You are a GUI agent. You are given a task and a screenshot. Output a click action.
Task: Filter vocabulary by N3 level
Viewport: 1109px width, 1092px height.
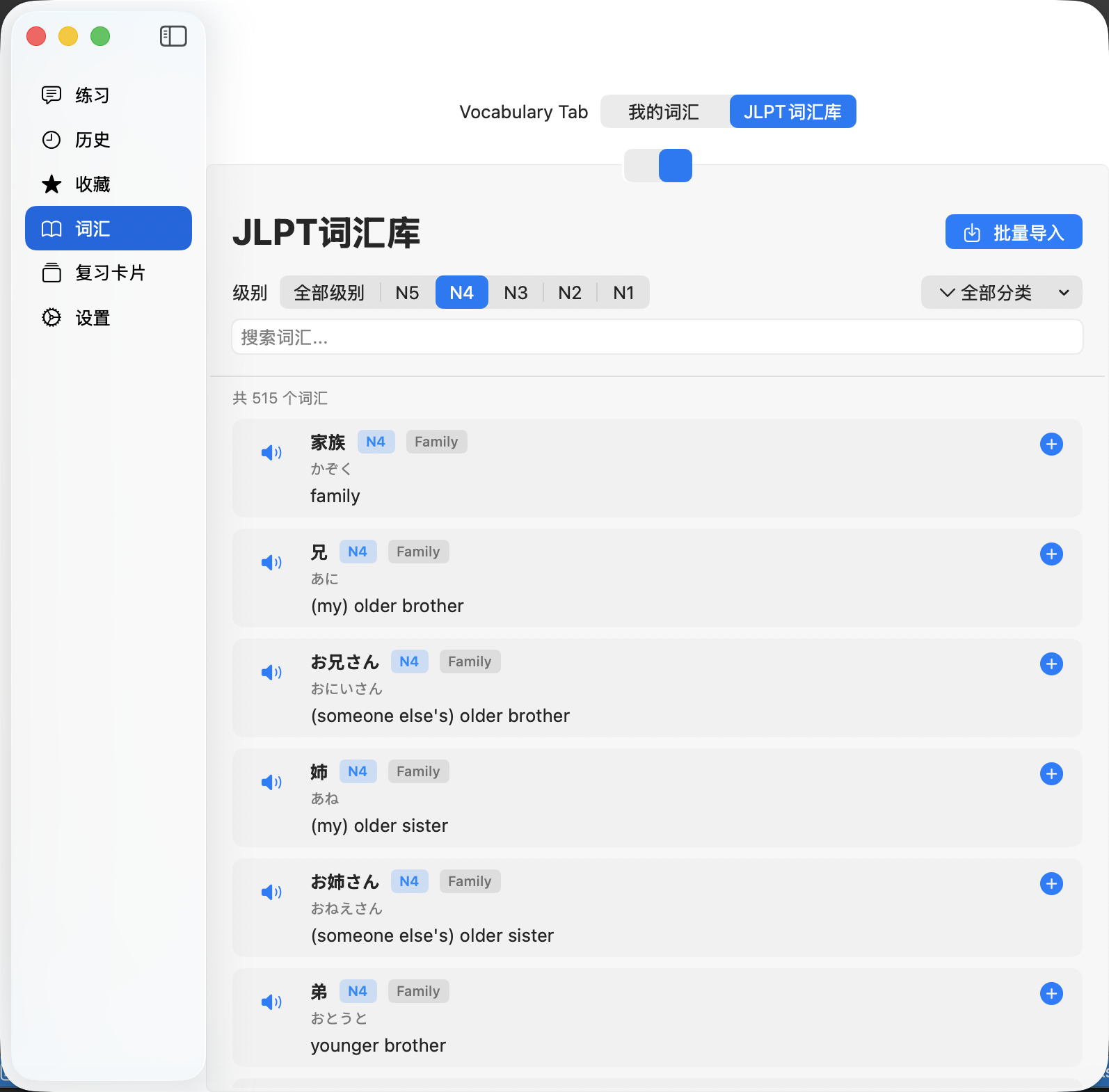coord(516,293)
